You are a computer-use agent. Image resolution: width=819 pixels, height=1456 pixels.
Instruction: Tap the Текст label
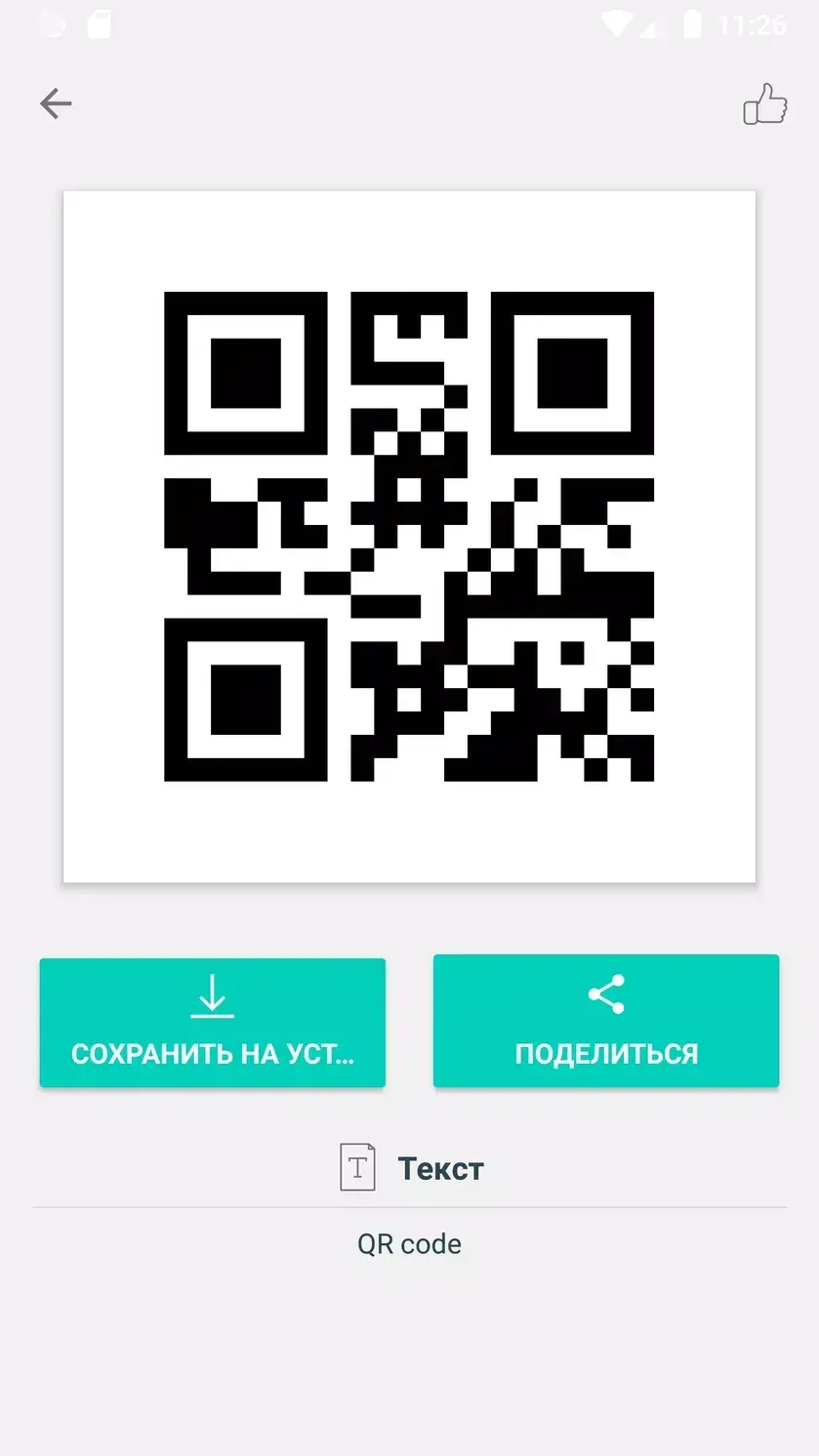coord(439,1167)
